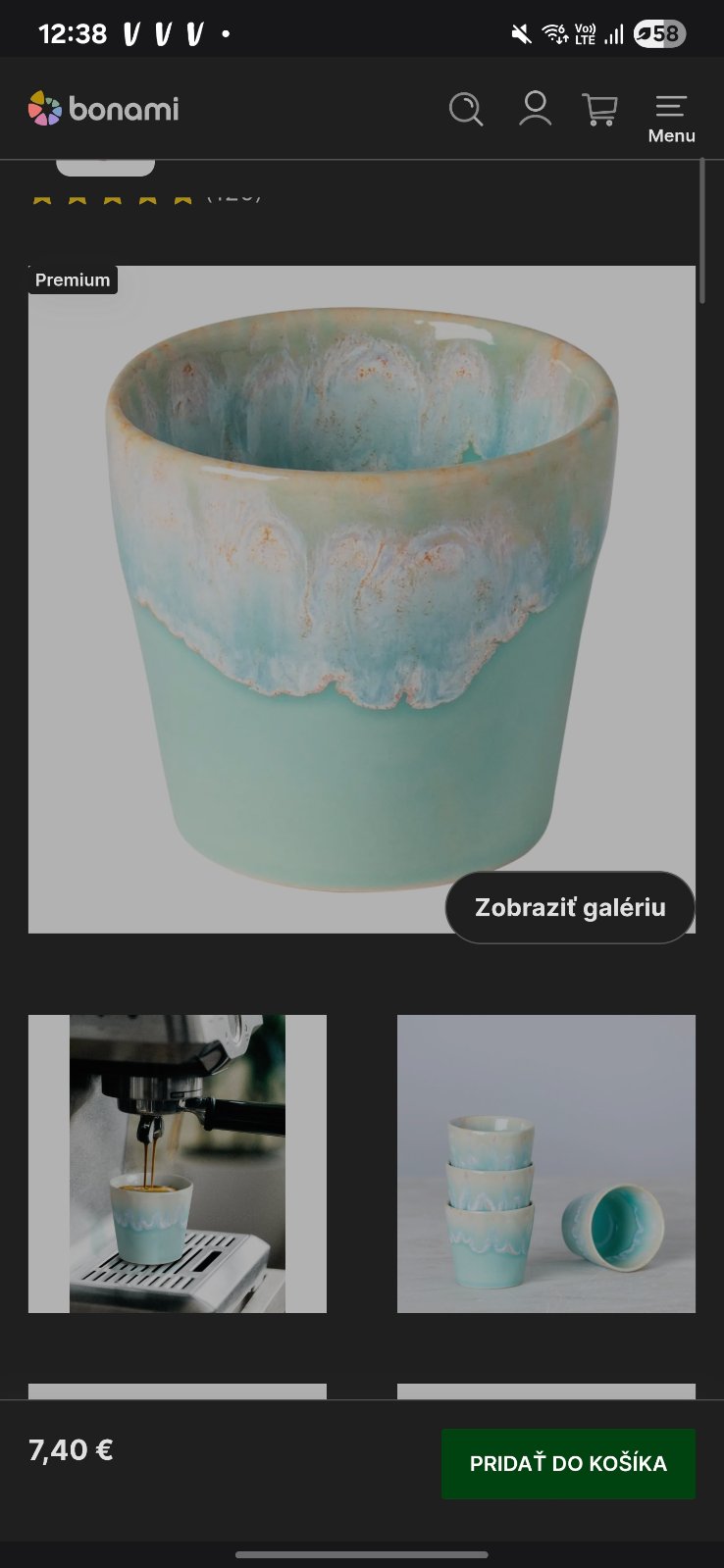The width and height of the screenshot is (724, 1568).
Task: Add item with Pridať do košíka
Action: point(568,1463)
